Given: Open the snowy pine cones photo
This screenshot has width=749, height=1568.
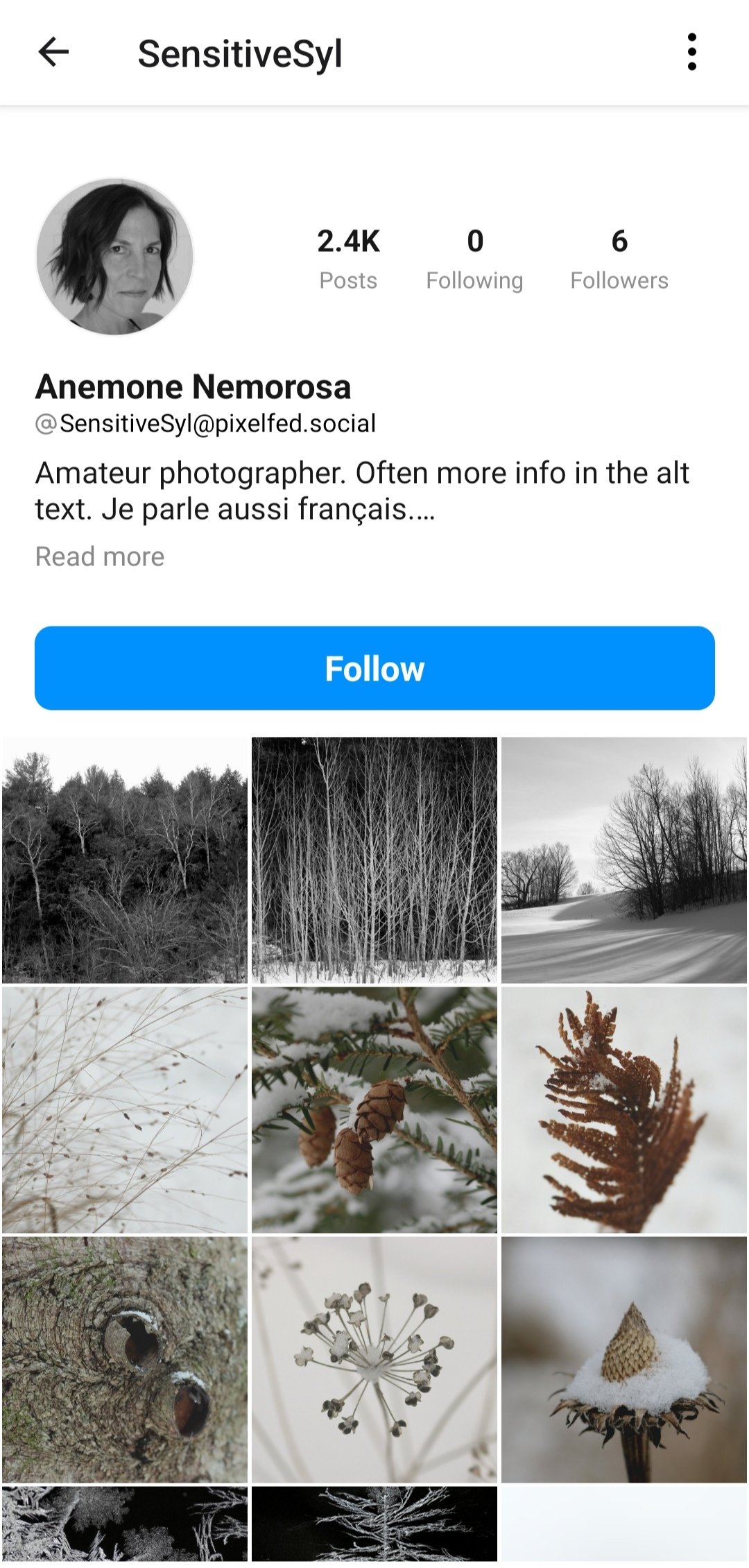Looking at the screenshot, I should (374, 1110).
